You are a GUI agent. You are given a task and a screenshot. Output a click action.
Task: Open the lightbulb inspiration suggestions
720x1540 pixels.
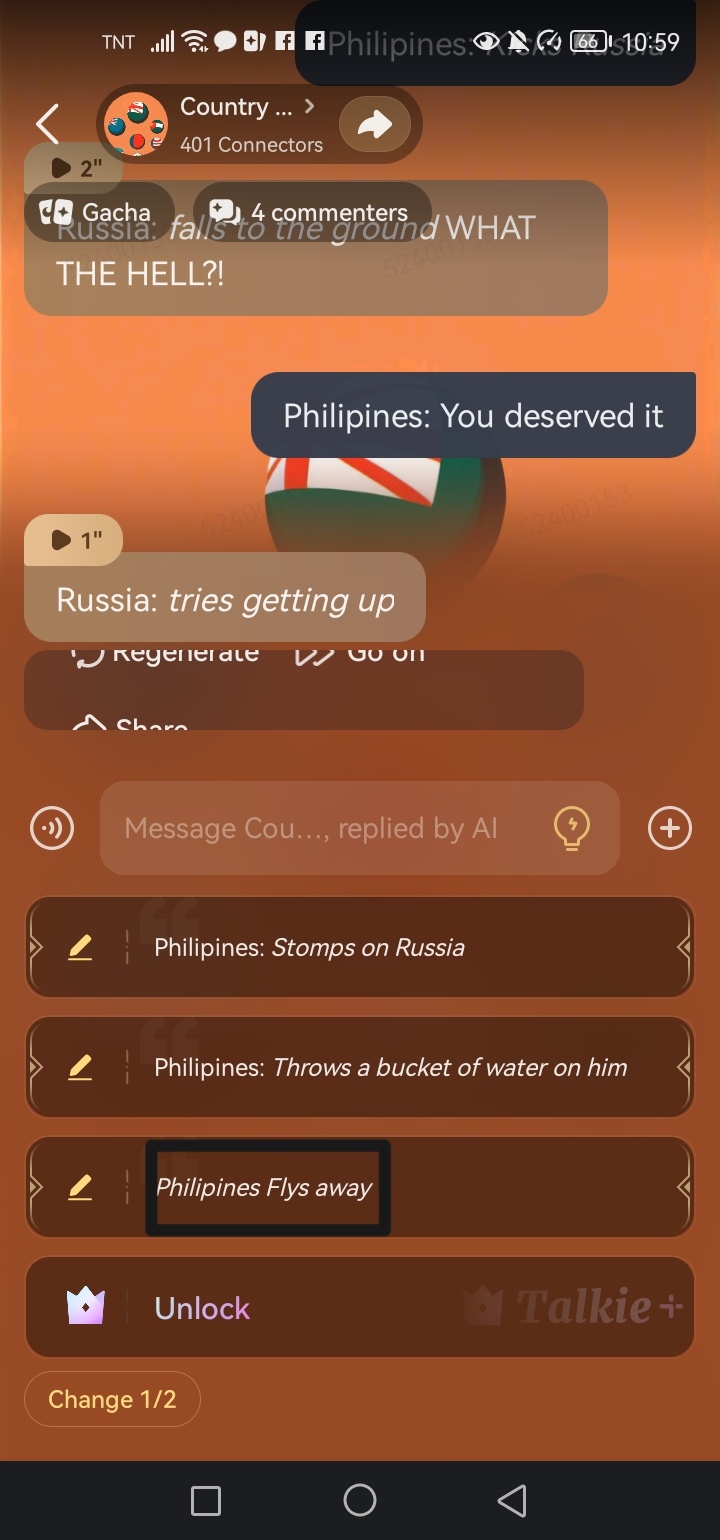(x=571, y=828)
